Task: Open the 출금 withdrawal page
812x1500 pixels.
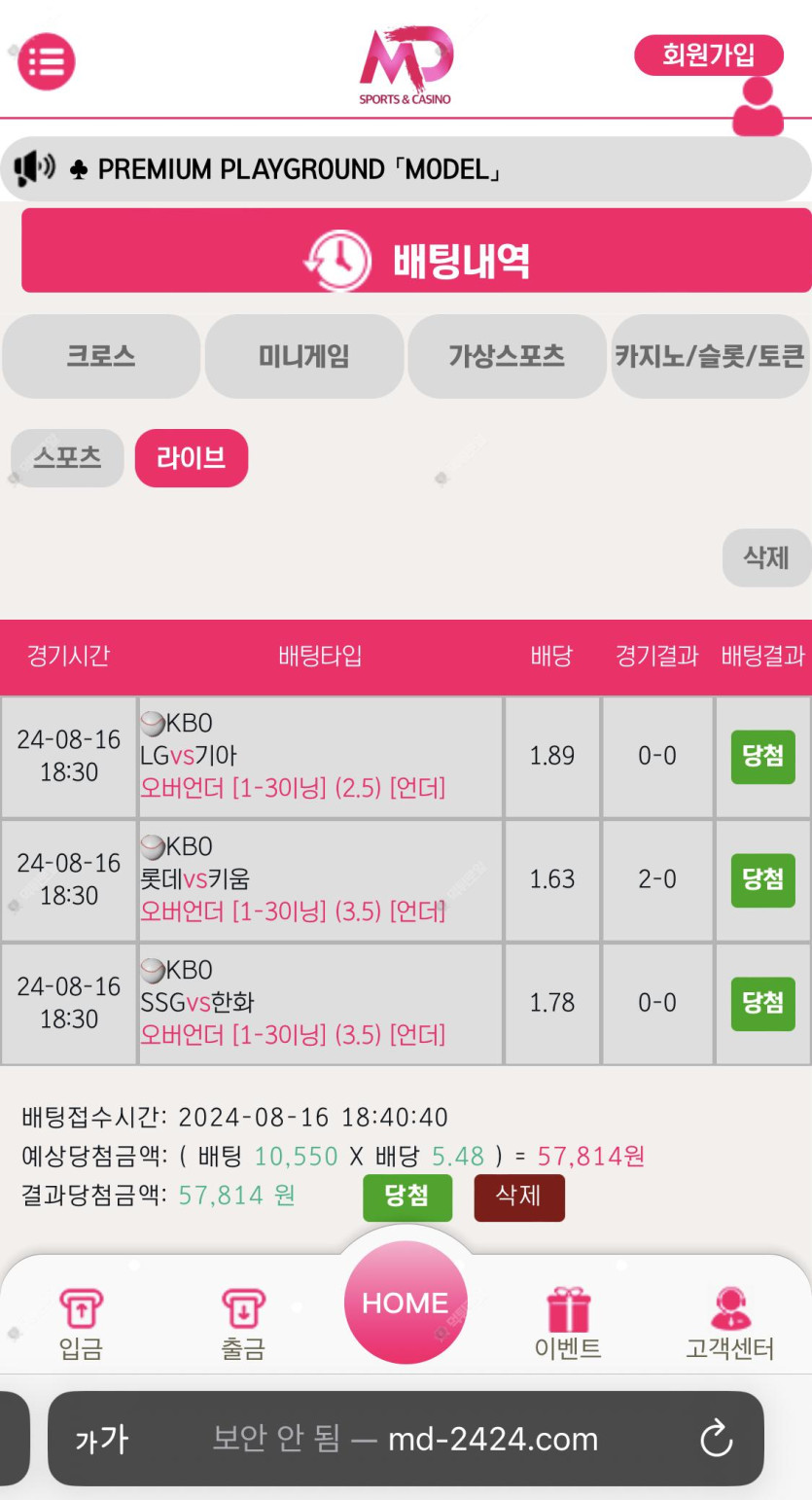Action: pyautogui.click(x=243, y=1323)
